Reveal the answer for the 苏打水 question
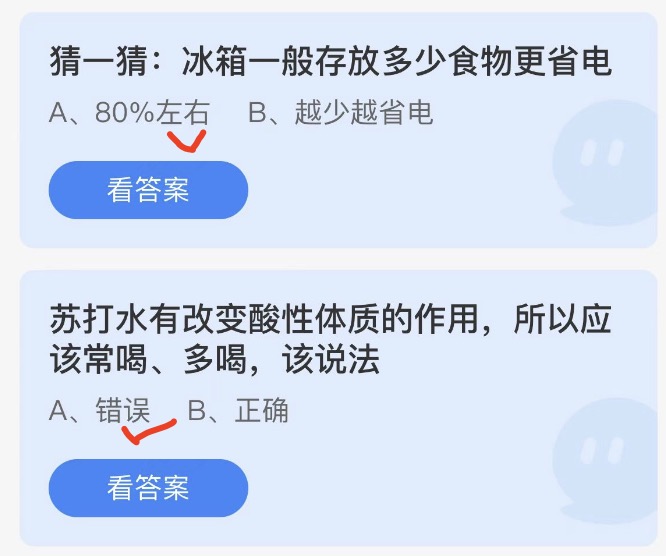The width and height of the screenshot is (666, 556). click(x=148, y=488)
